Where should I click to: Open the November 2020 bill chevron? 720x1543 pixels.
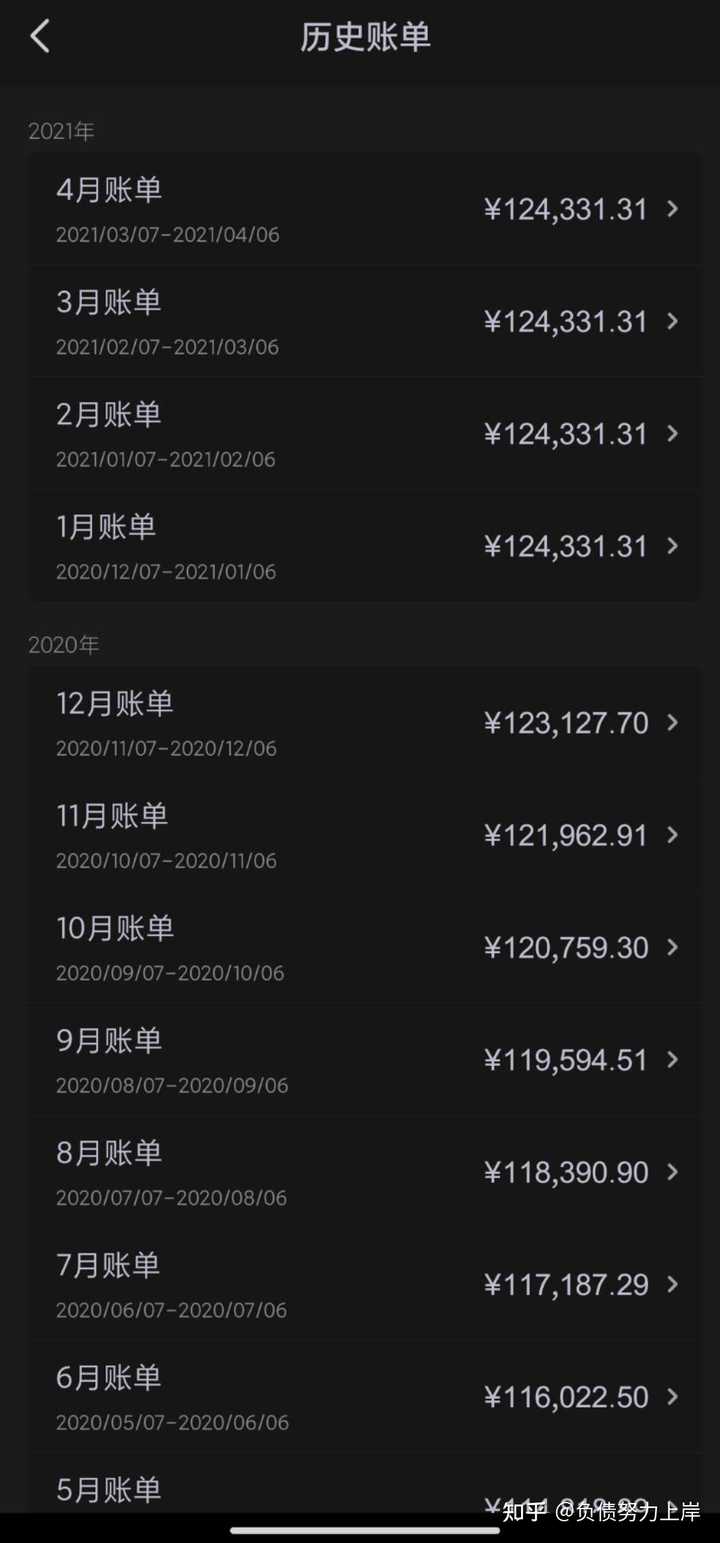click(x=671, y=834)
